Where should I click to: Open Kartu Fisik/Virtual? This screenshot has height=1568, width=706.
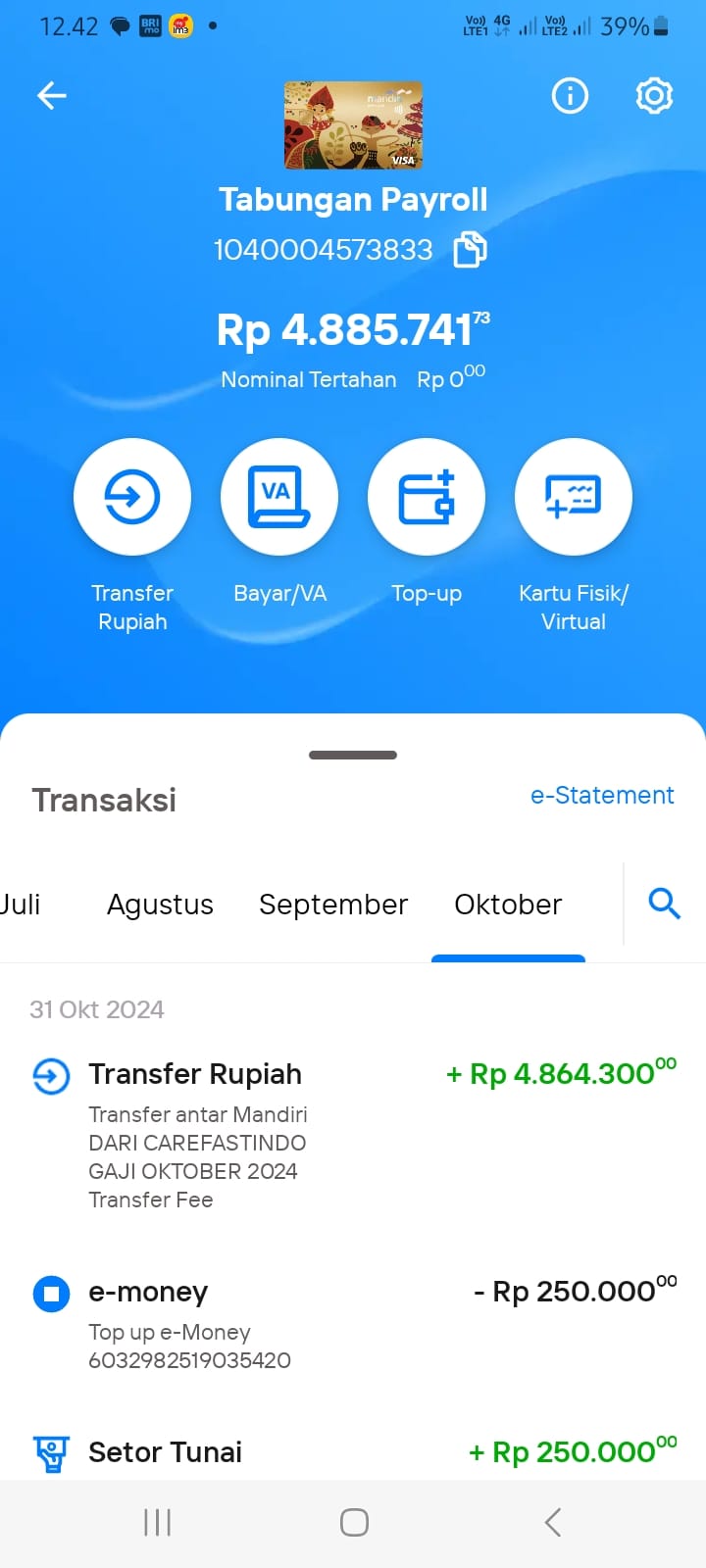click(x=574, y=497)
